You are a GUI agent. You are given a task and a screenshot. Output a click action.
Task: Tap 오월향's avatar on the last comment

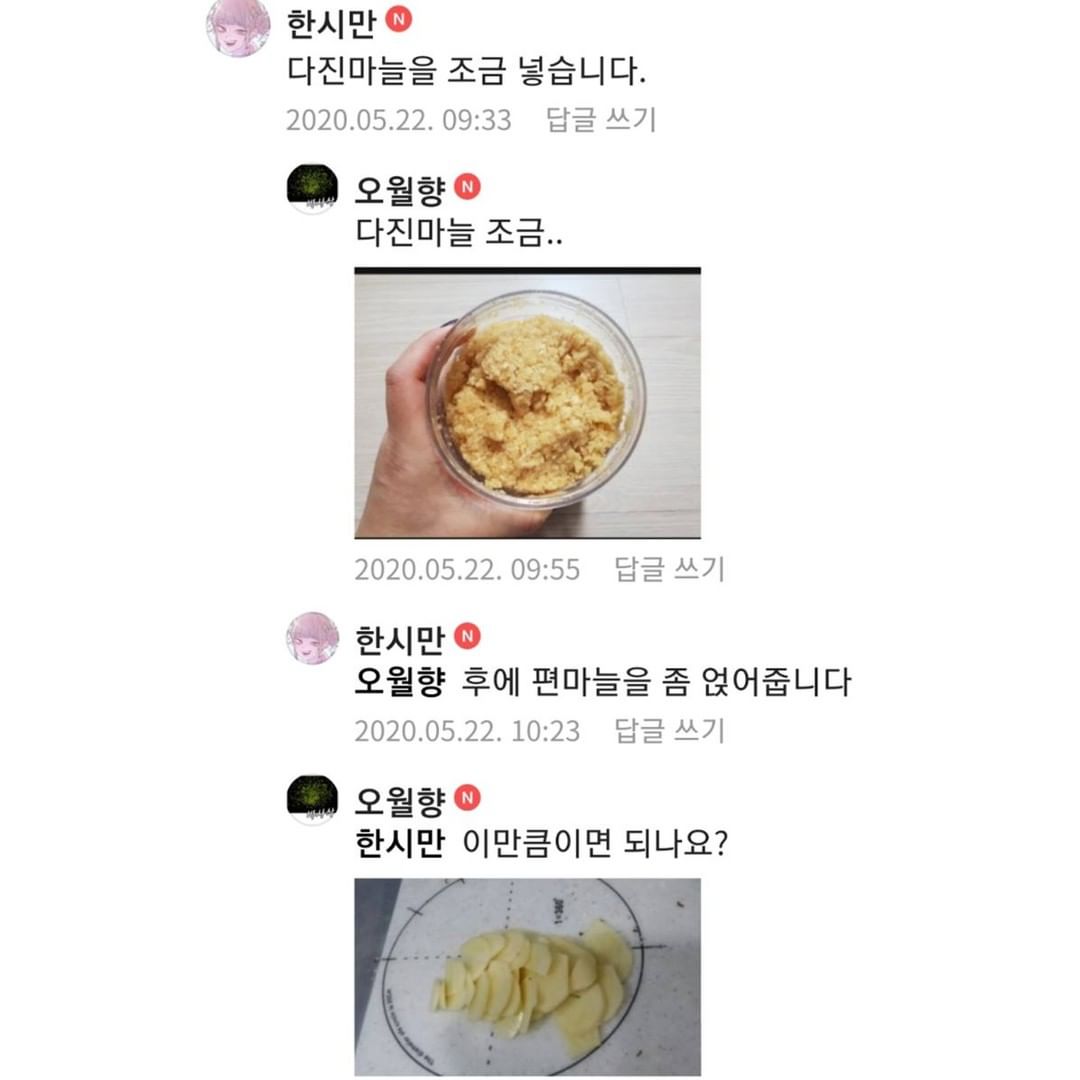[x=312, y=799]
